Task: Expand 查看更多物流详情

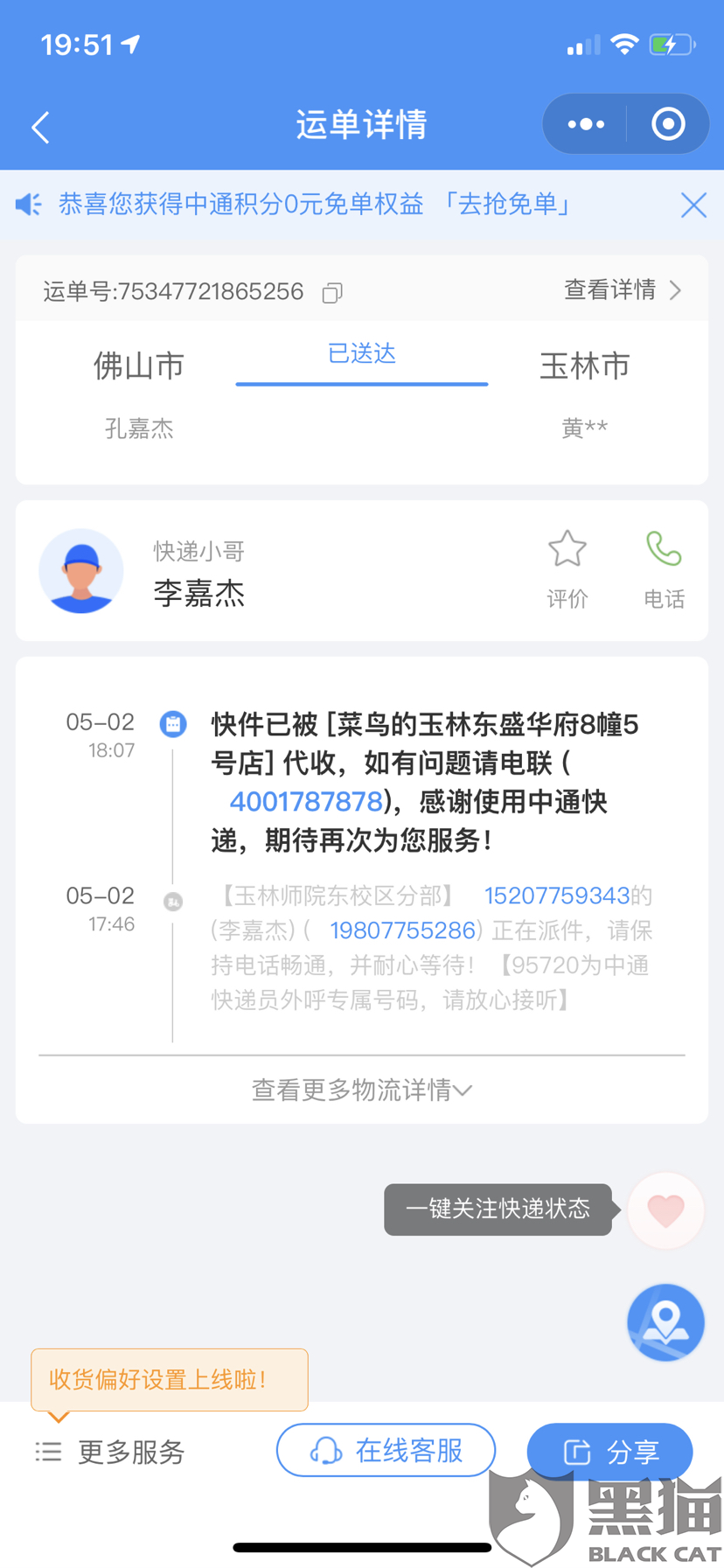Action: 362,1090
